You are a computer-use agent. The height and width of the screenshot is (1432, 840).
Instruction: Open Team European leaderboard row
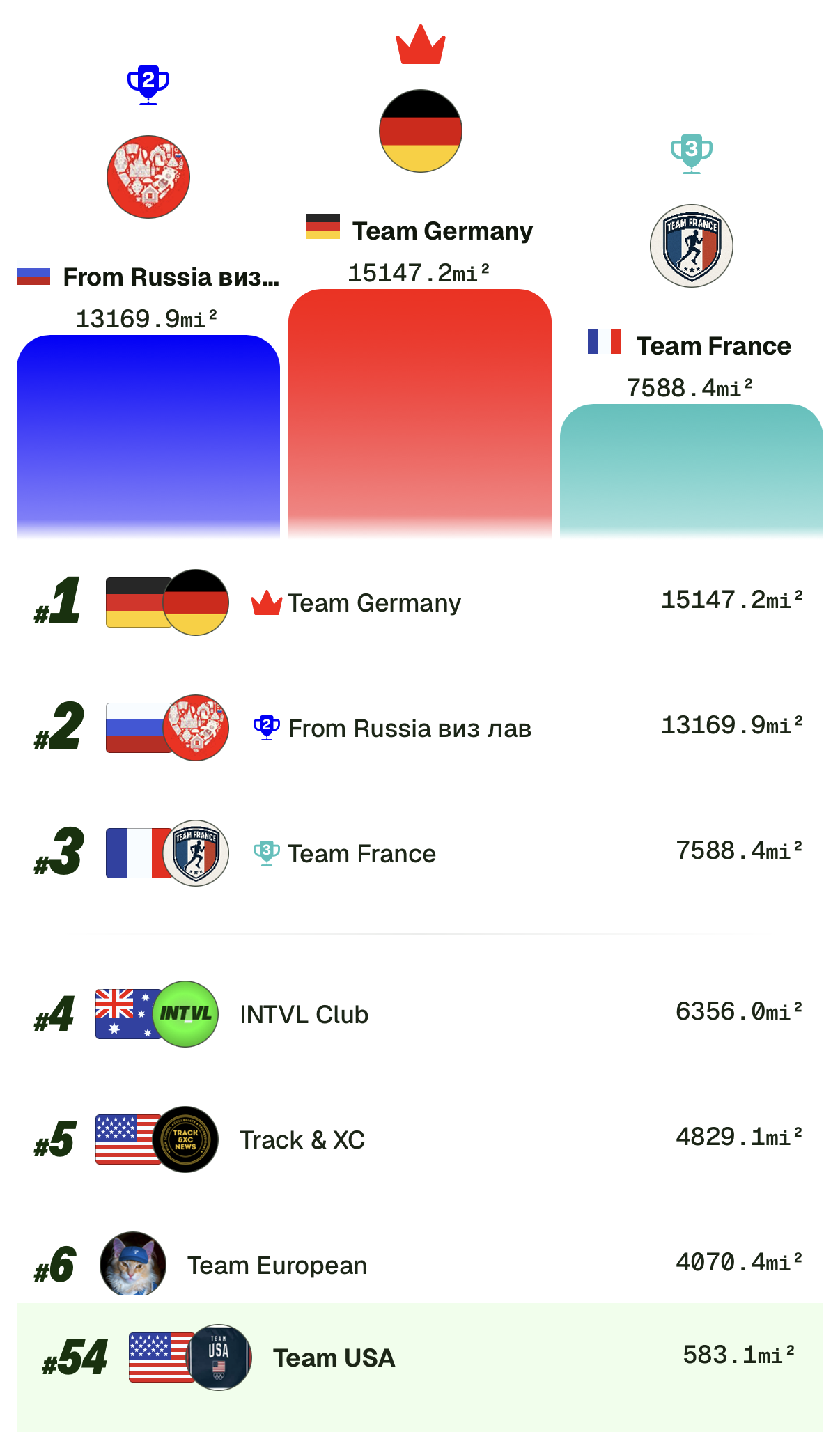[420, 1261]
